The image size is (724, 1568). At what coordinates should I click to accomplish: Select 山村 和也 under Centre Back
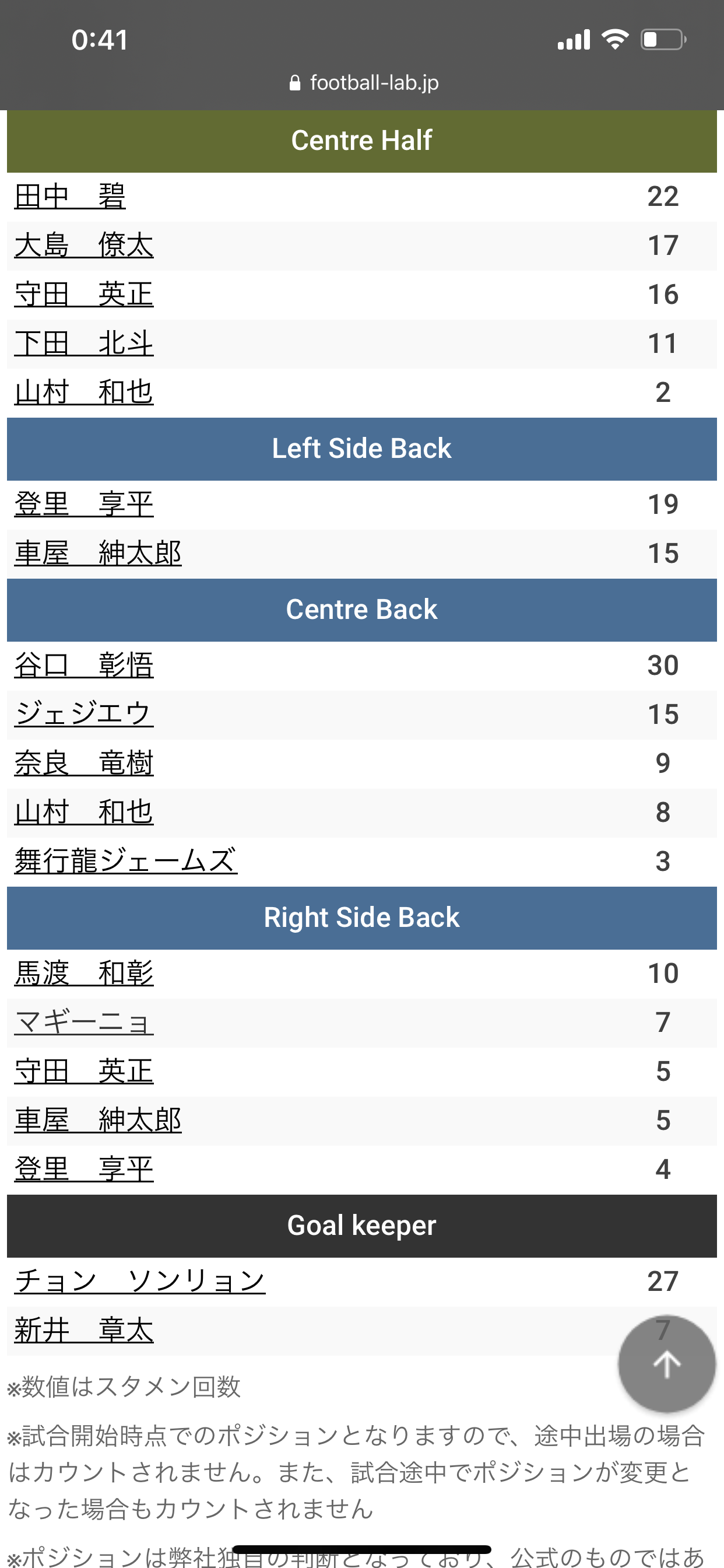point(84,812)
